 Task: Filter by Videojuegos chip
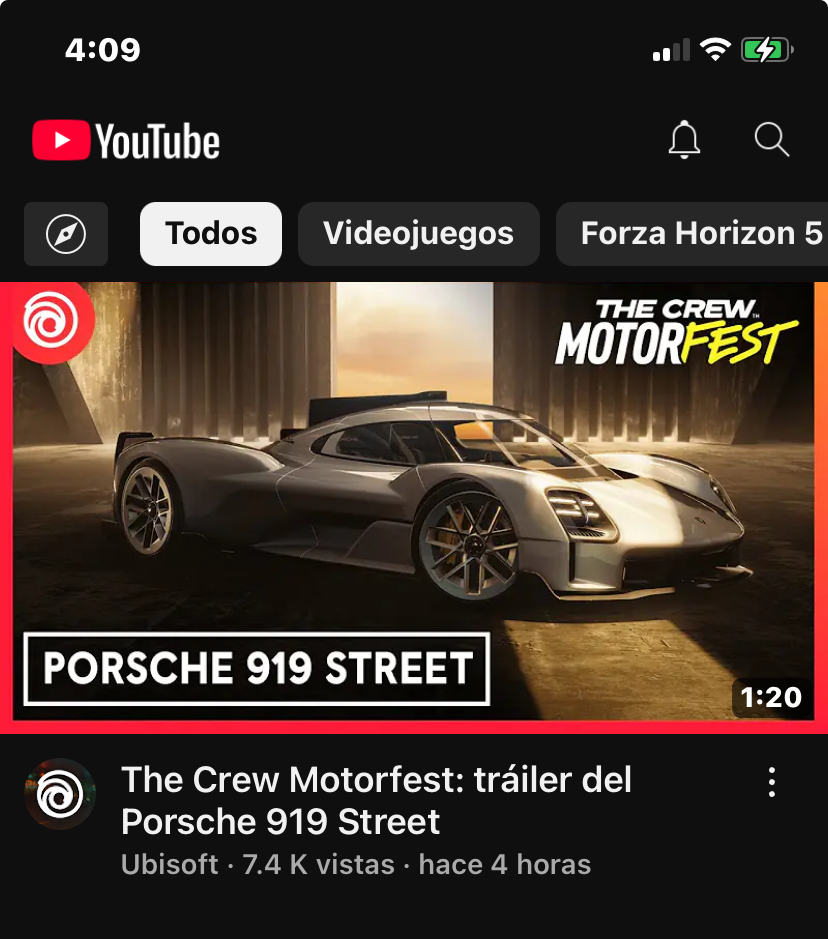(418, 234)
